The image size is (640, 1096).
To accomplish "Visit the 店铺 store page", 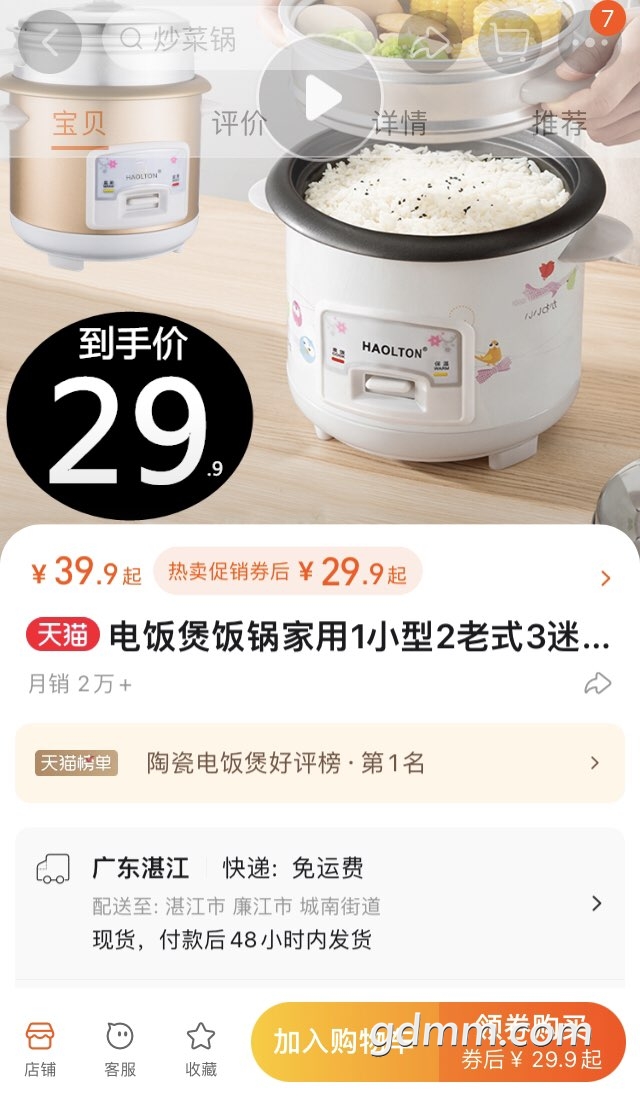I will (x=40, y=1047).
